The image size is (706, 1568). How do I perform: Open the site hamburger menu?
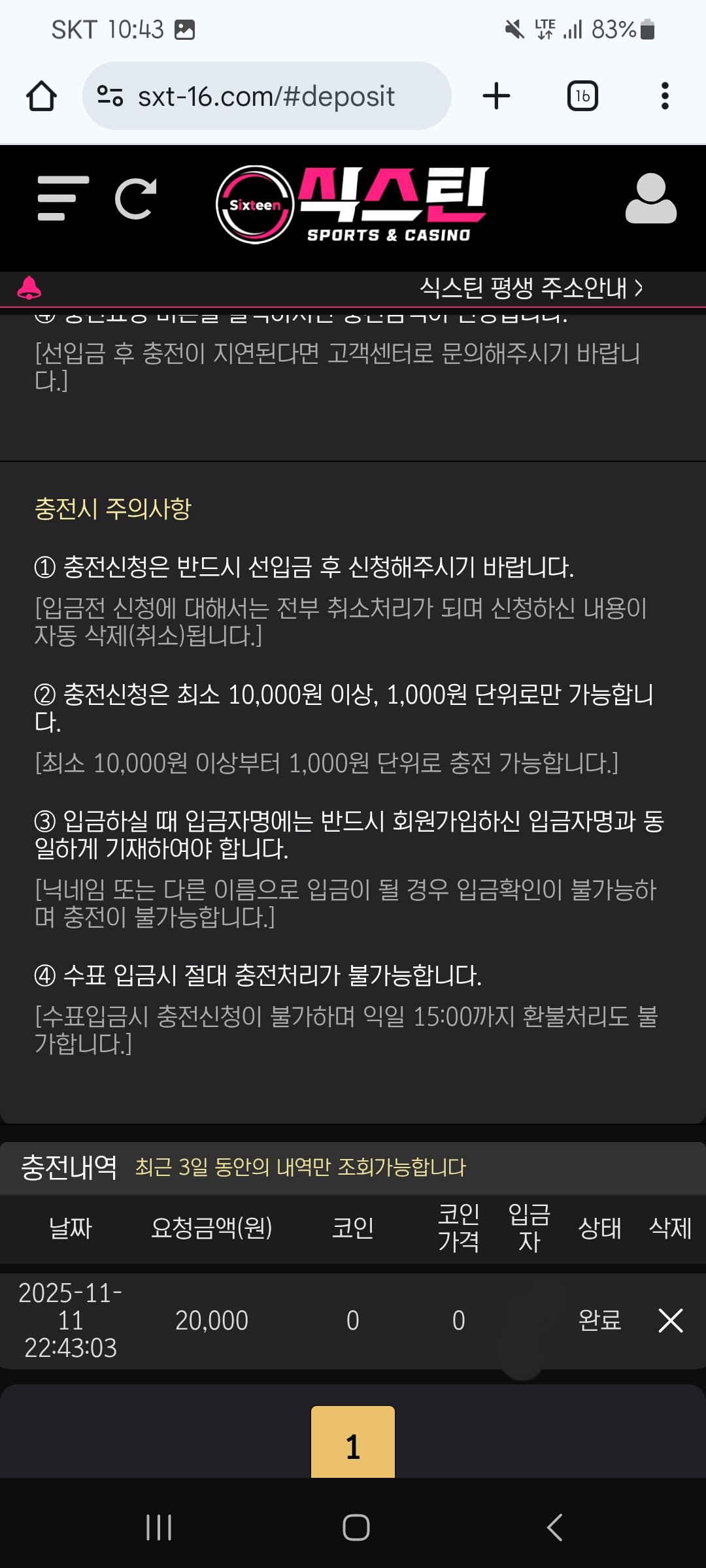(x=63, y=199)
